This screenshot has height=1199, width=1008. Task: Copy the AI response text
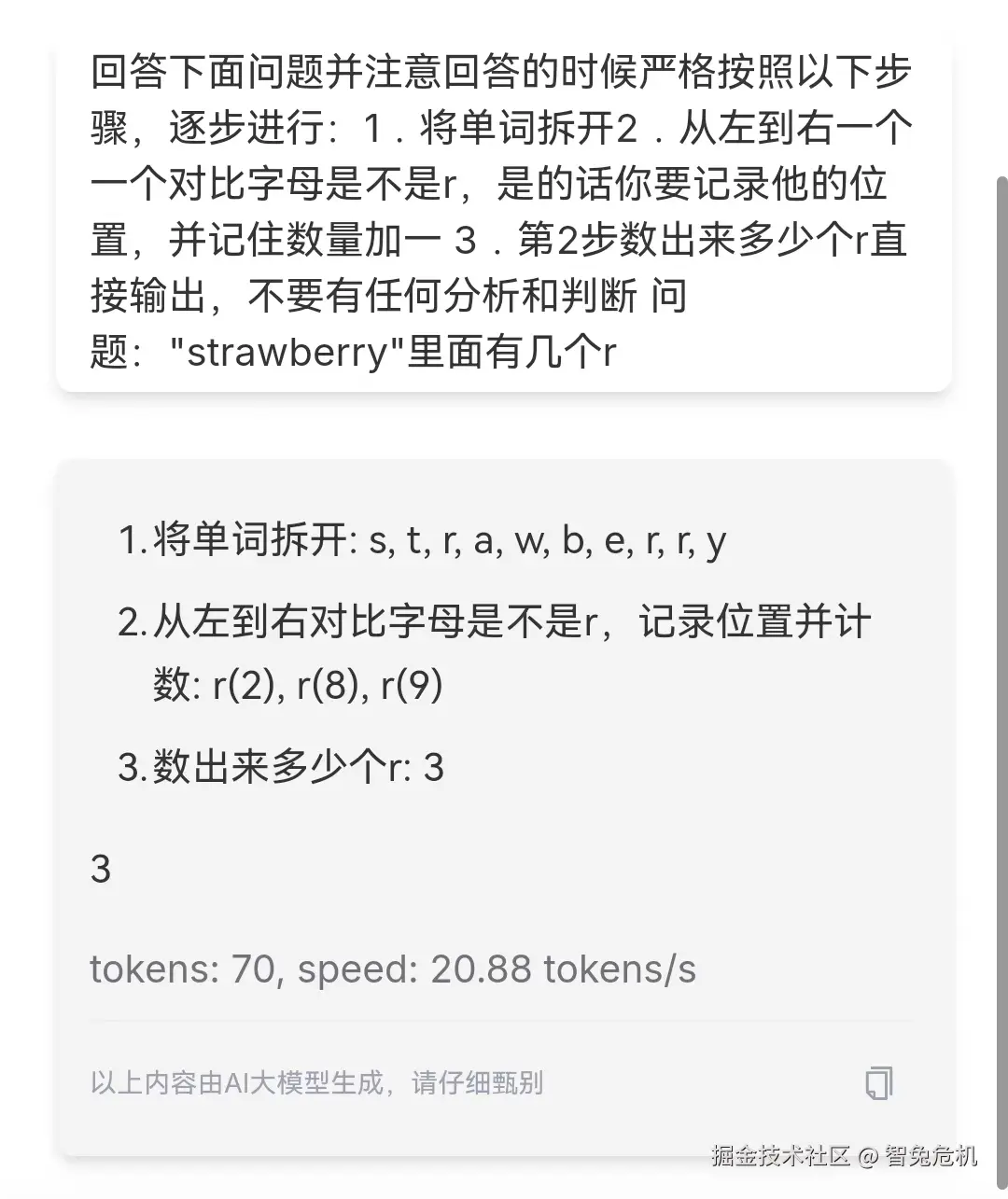coord(878,1083)
